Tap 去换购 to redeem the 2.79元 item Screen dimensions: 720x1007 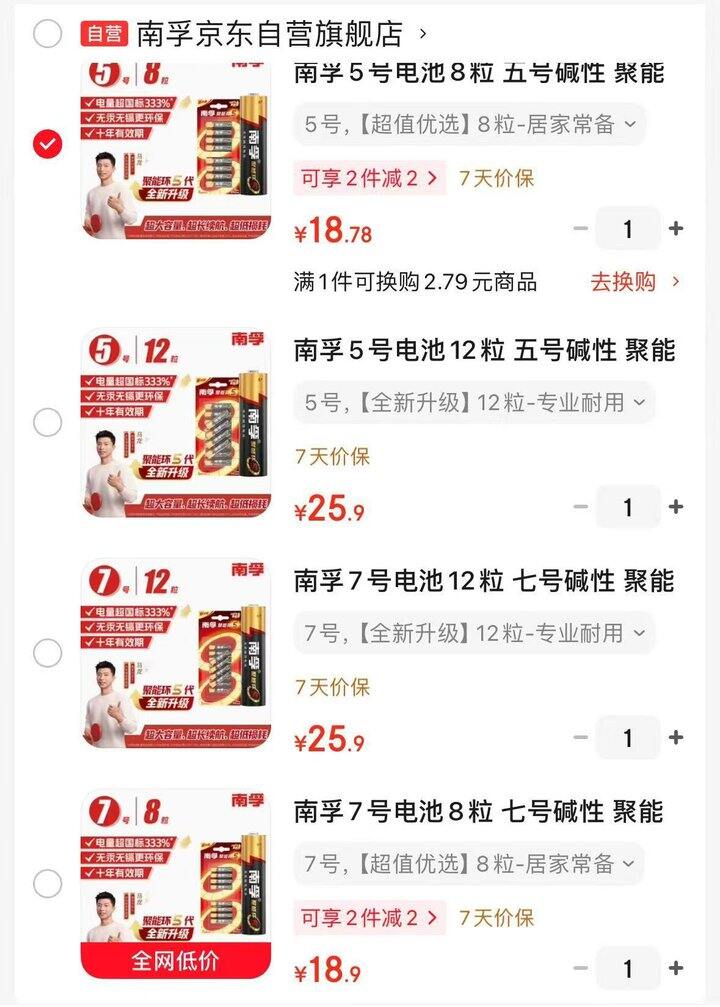(x=623, y=283)
